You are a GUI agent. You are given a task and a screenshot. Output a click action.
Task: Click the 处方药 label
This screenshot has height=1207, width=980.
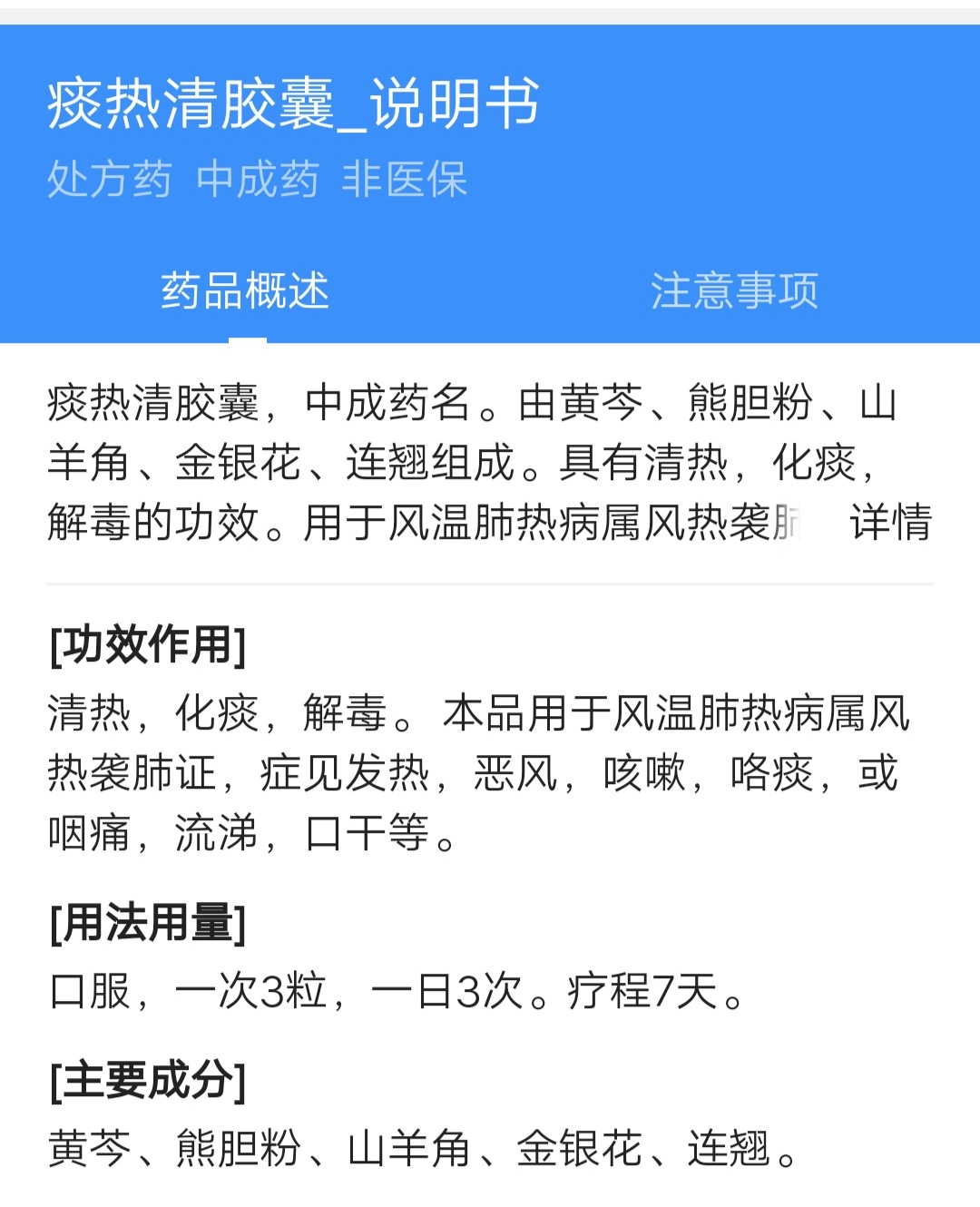click(109, 181)
